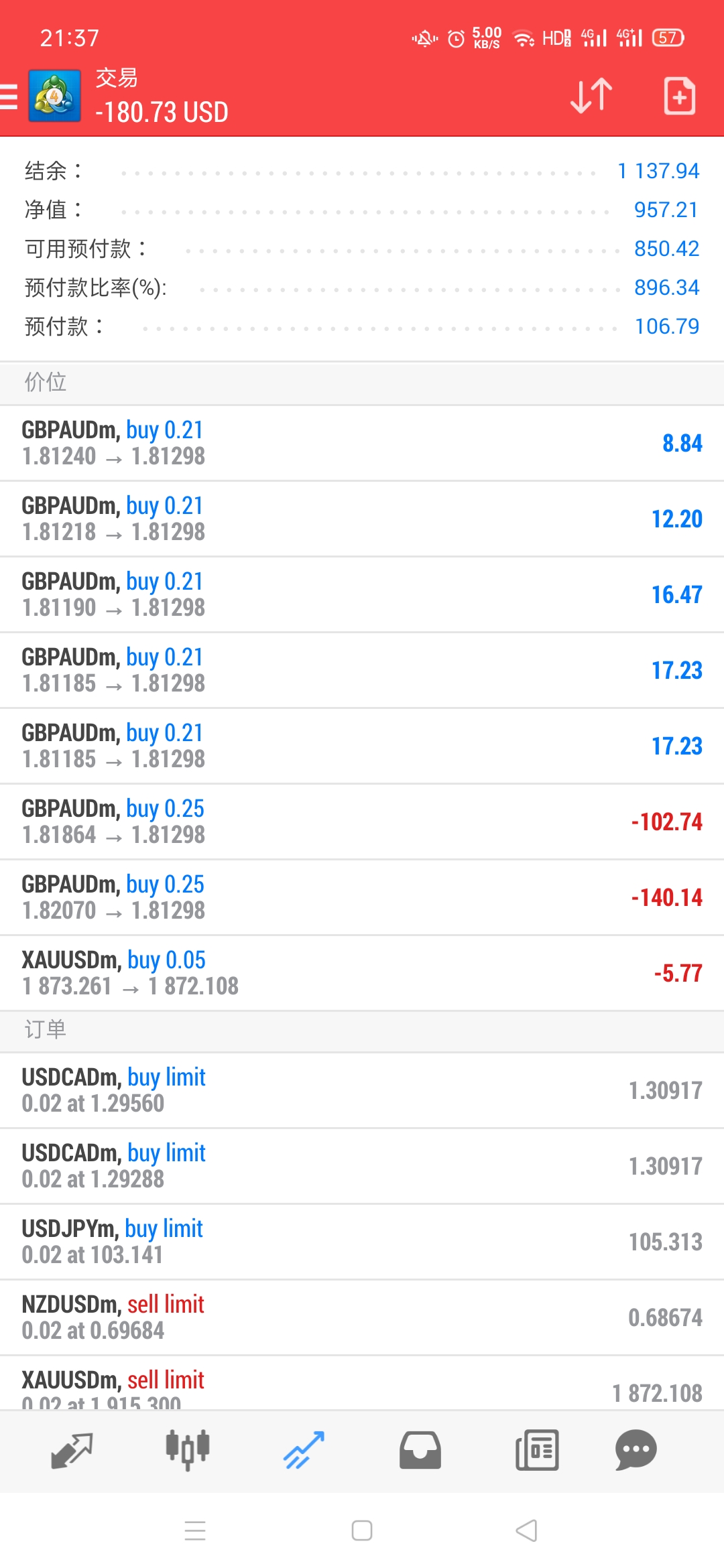The height and width of the screenshot is (1568, 724).
Task: Tap the sort arrows icon
Action: click(591, 96)
